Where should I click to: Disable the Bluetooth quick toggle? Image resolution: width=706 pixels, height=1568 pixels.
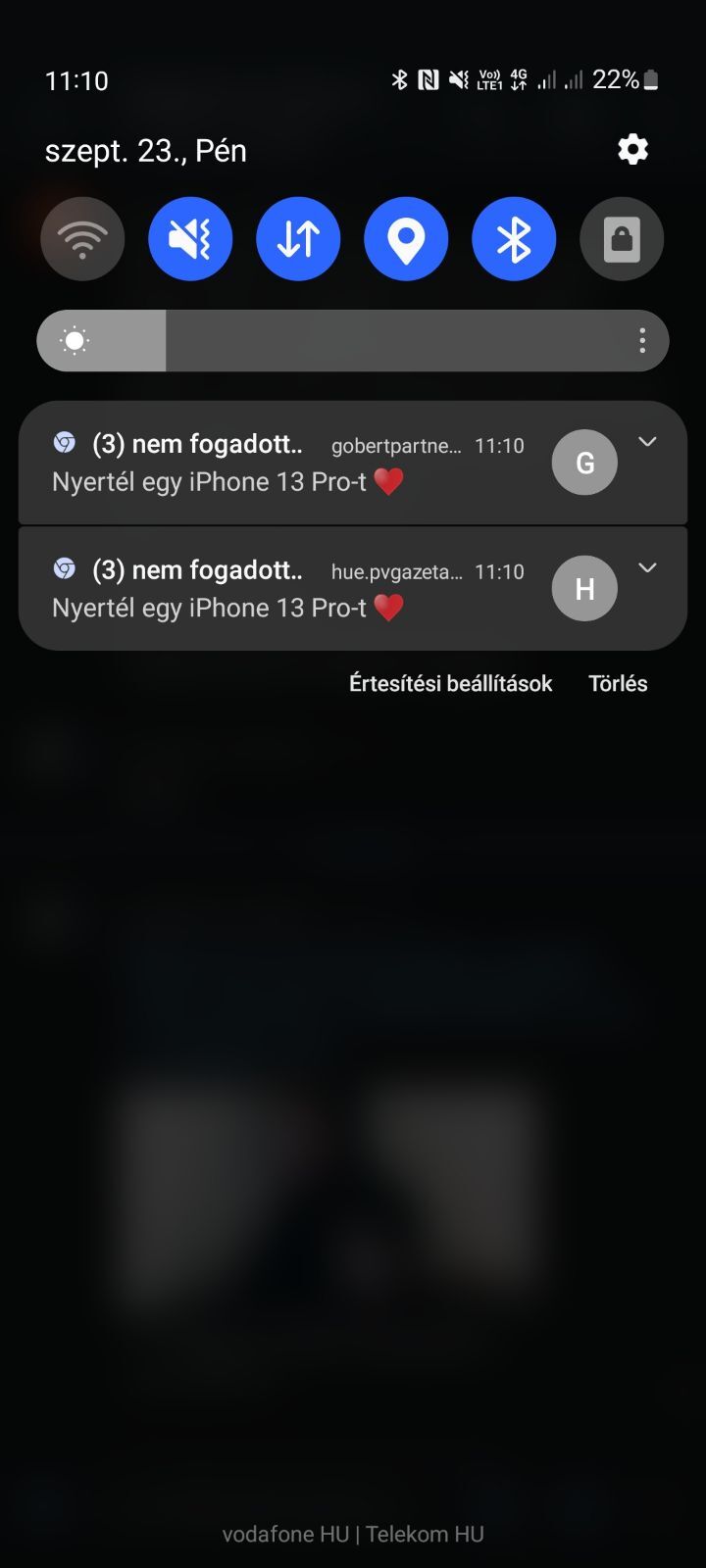pyautogui.click(x=514, y=239)
